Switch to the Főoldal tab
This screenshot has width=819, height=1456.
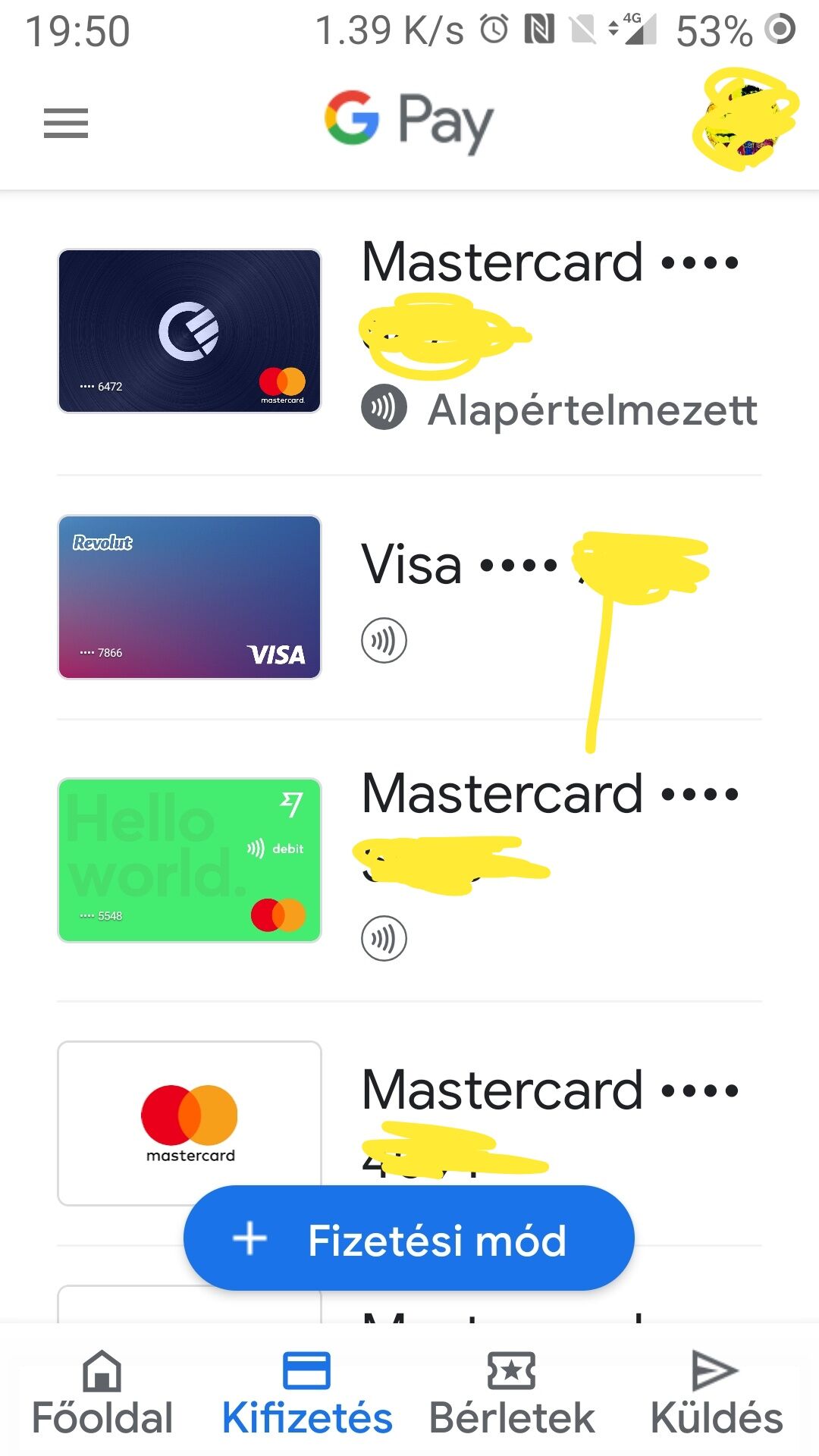102,1393
